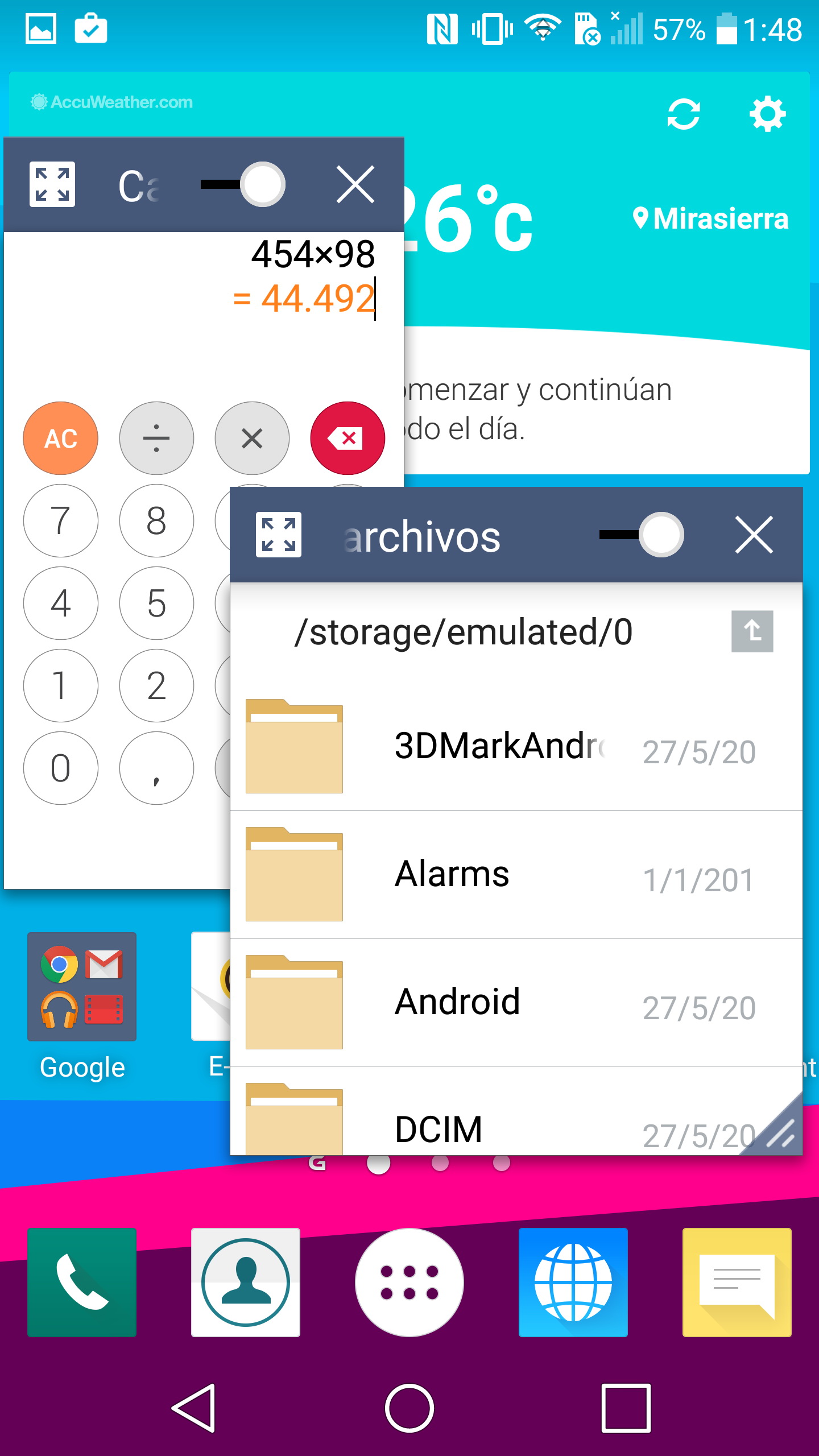Tap the divide key
Viewport: 819px width, 1456px height.
156,439
